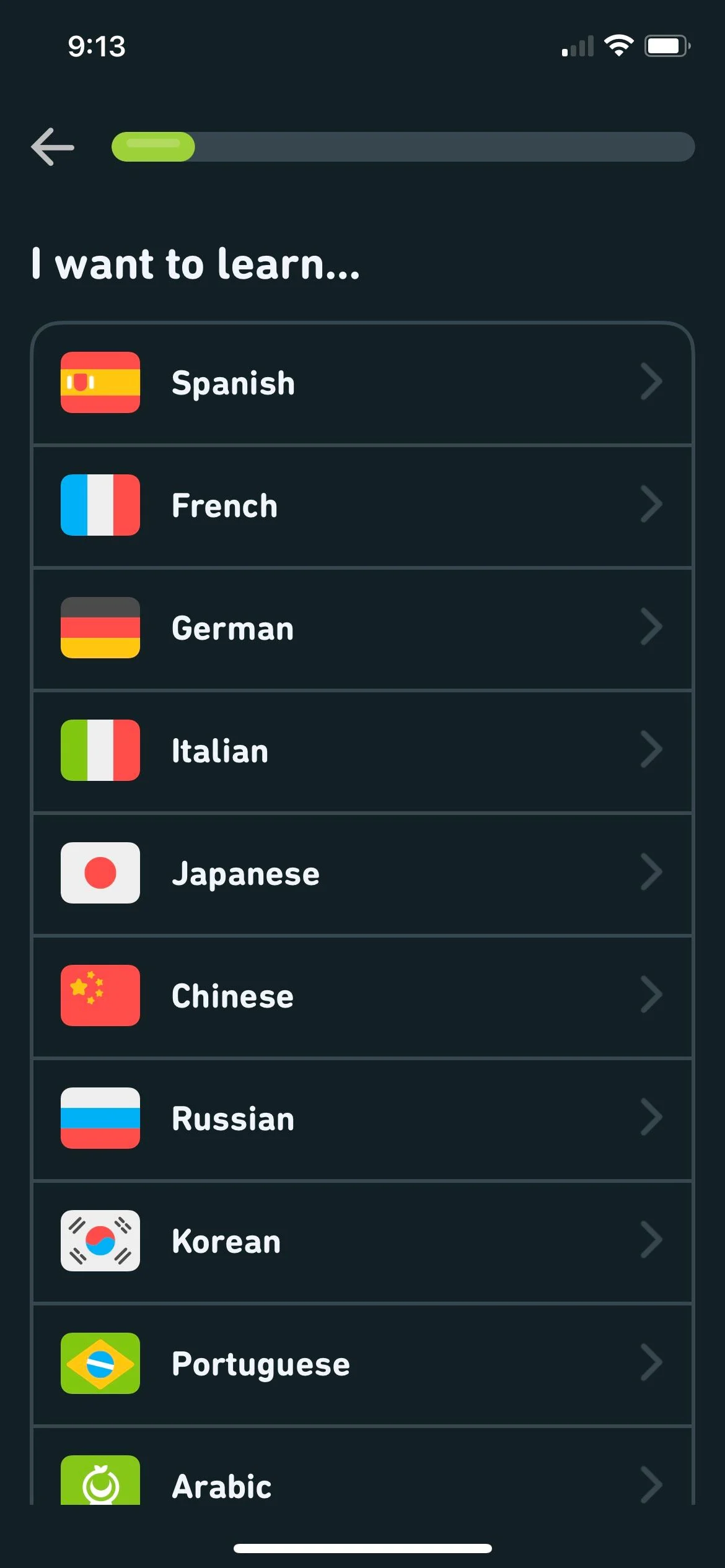
Task: Select Russian to learn
Action: (x=362, y=1118)
